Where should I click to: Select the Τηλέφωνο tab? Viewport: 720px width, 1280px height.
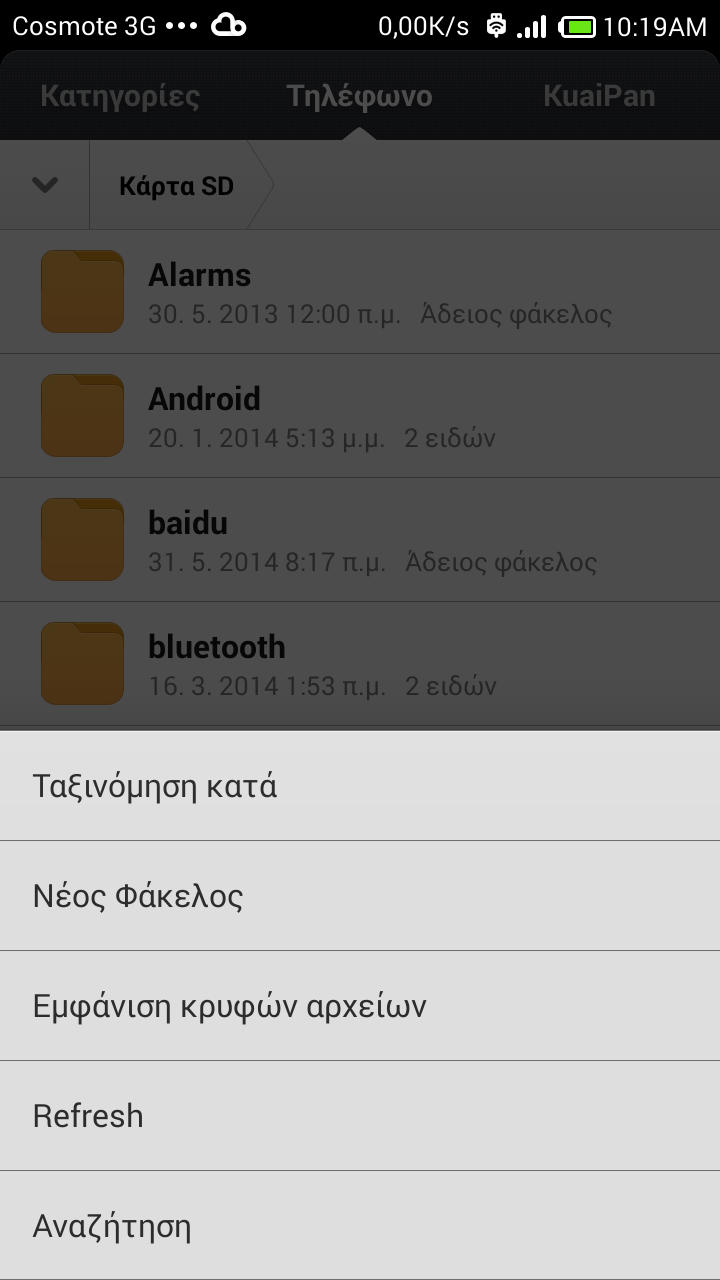[359, 97]
